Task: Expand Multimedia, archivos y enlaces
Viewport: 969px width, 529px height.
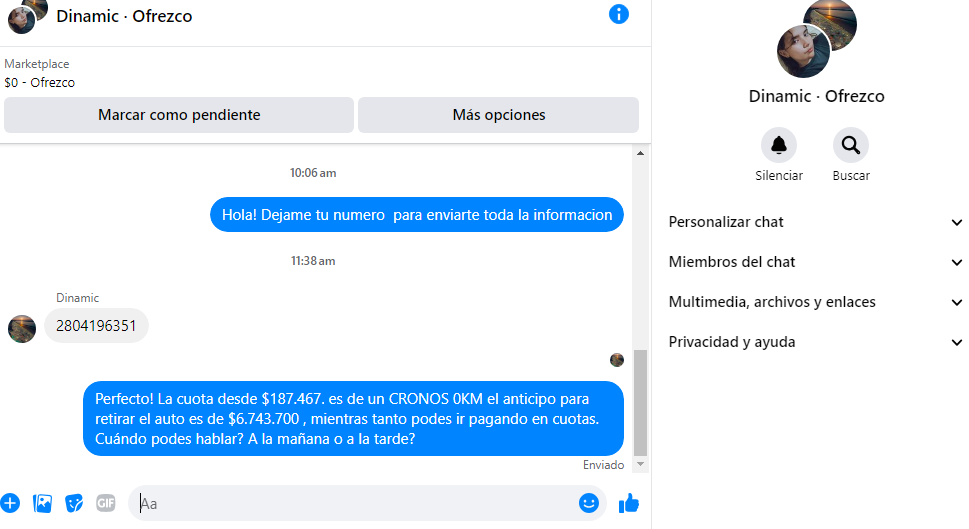Action: point(815,302)
